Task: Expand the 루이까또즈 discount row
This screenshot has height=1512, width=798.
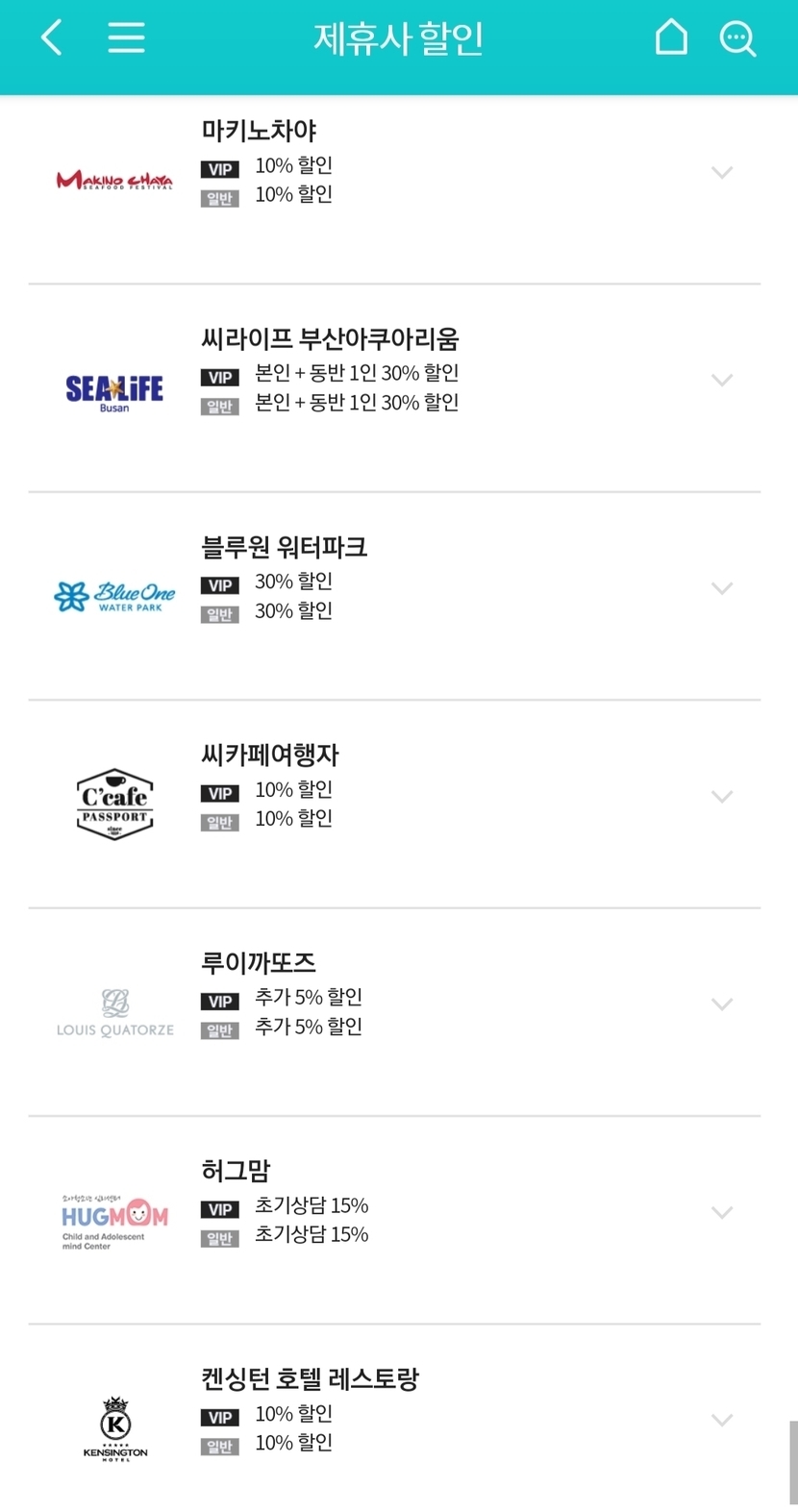Action: tap(721, 1004)
